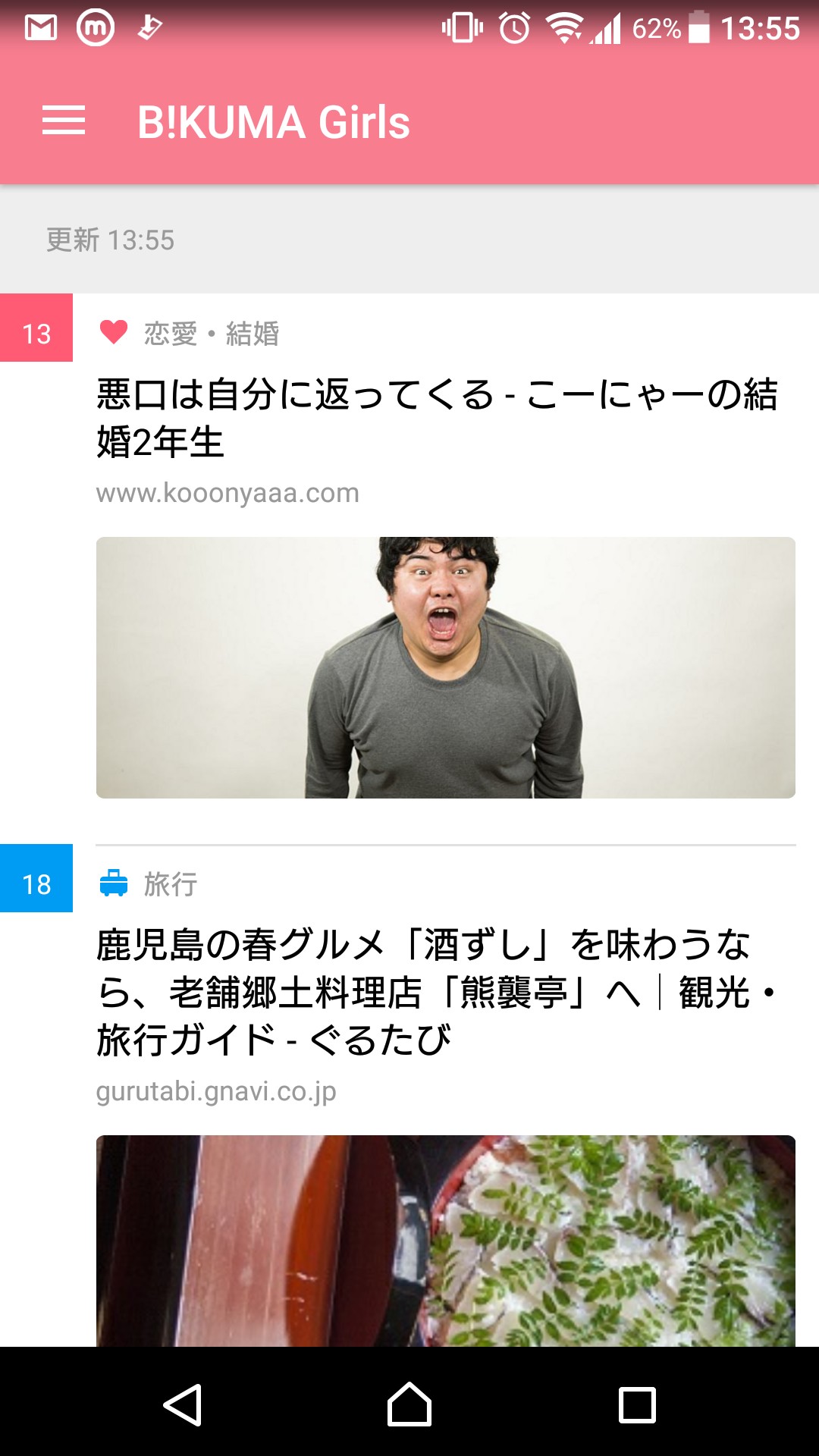Open the article 悪口は自分に返ってくる

[x=437, y=418]
